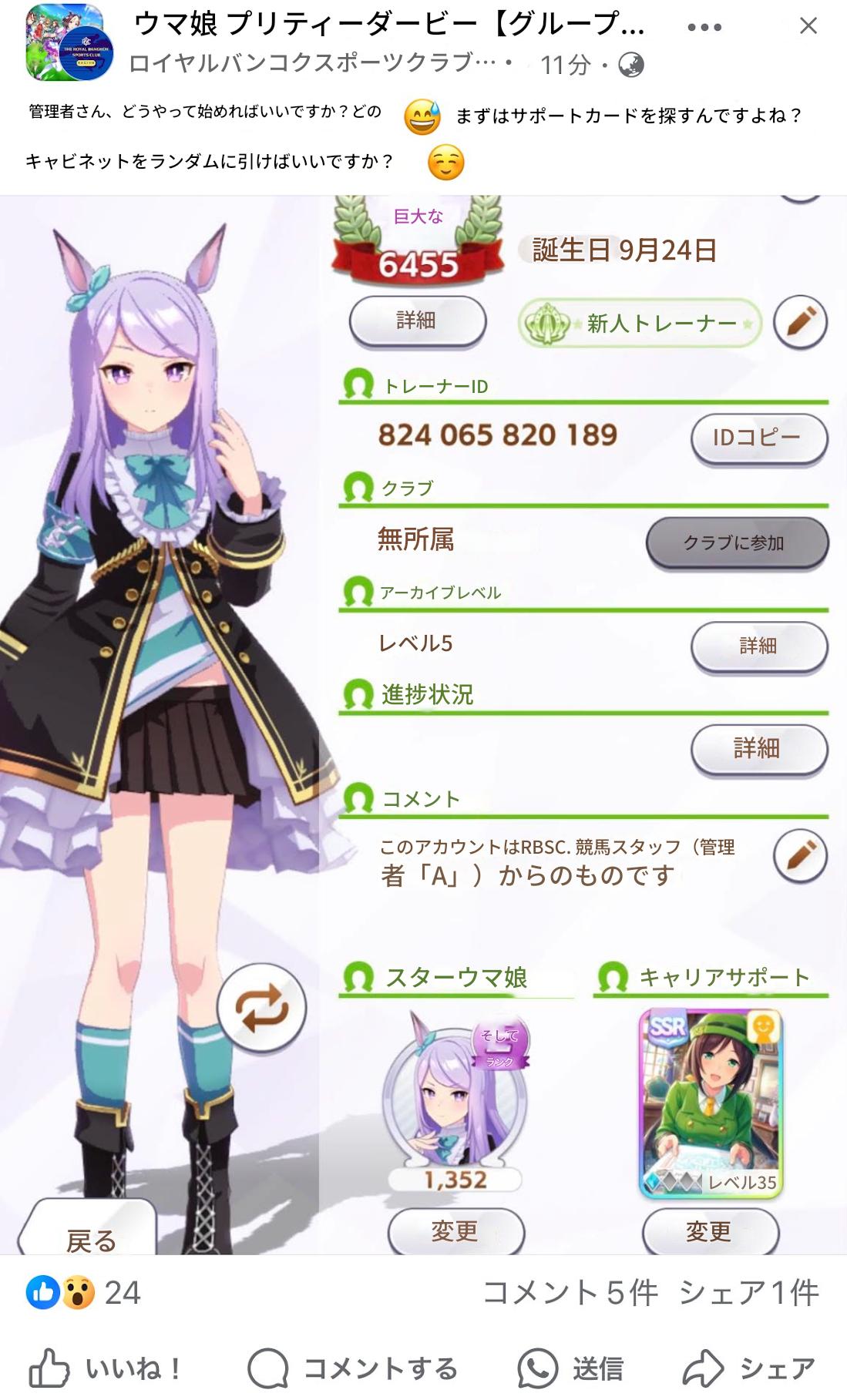Share the post with シェア
Screen dimensions: 847x1400
[x=749, y=1368]
